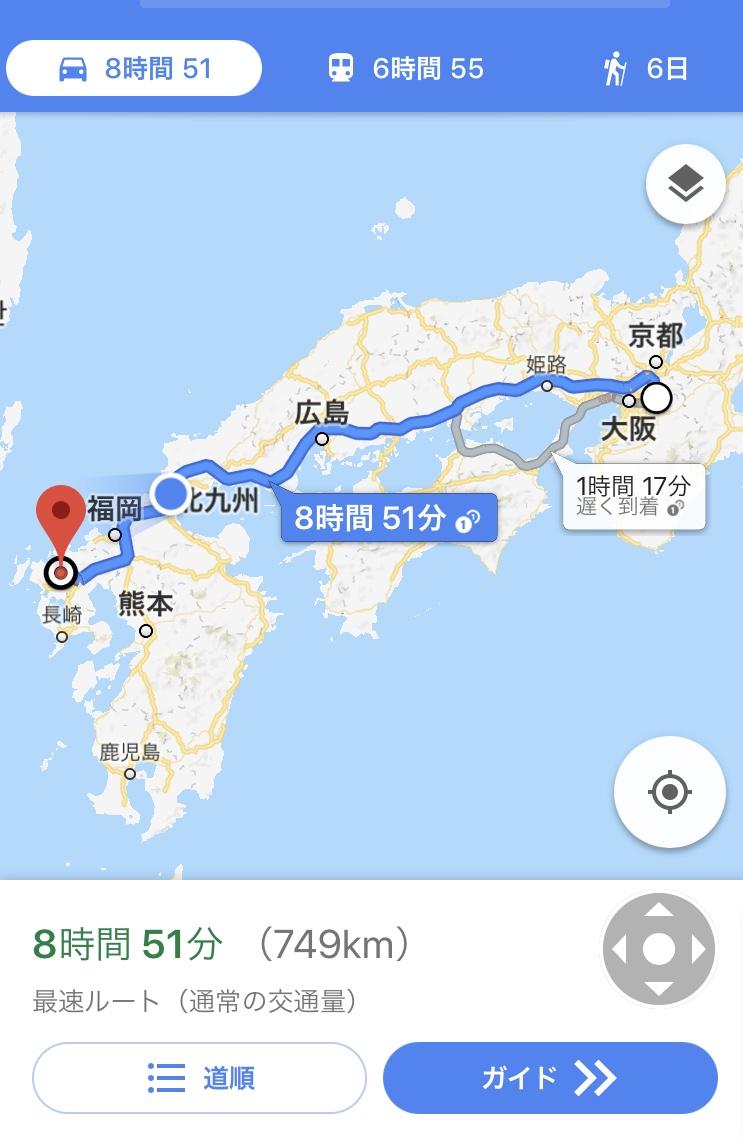743x1138 pixels.
Task: Switch to the transit tab showing 6時間 55
Action: click(x=406, y=69)
